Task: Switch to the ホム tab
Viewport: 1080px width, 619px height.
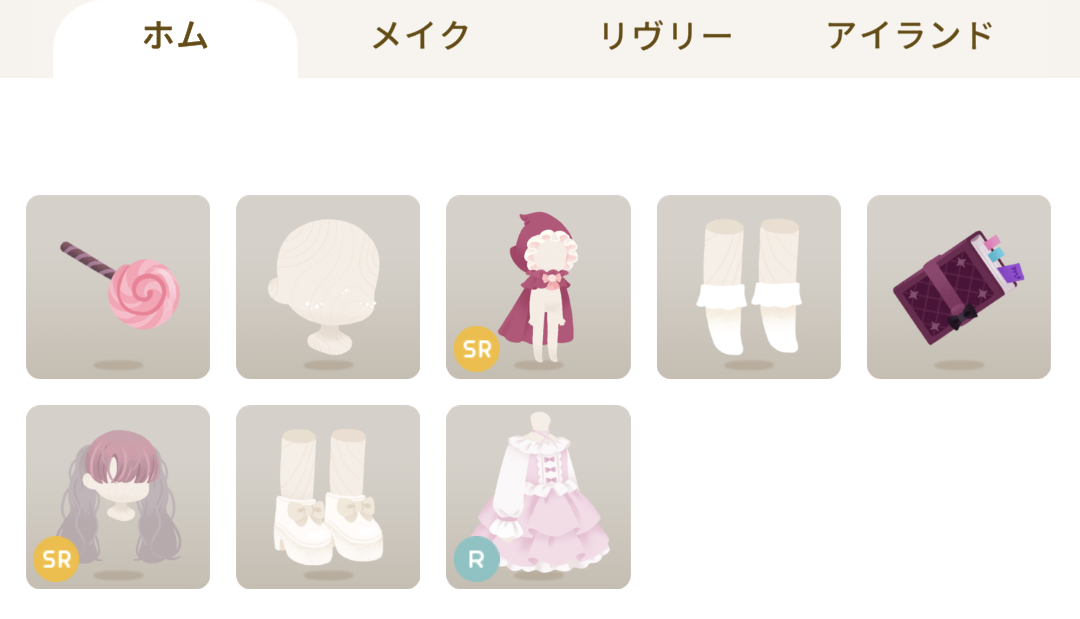Action: [175, 37]
